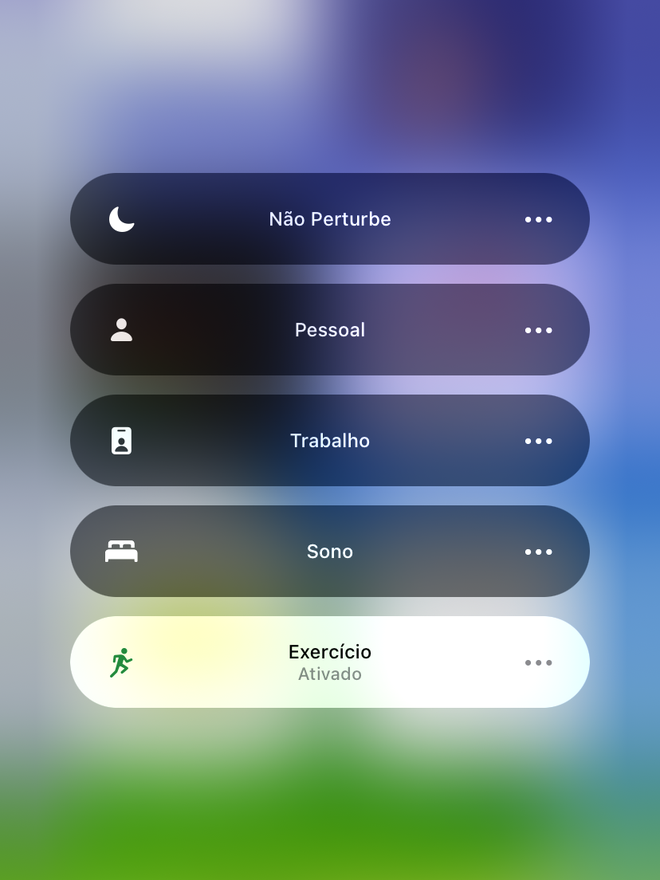Open the Trabalho three-dot menu
Viewport: 660px width, 880px height.
point(538,441)
